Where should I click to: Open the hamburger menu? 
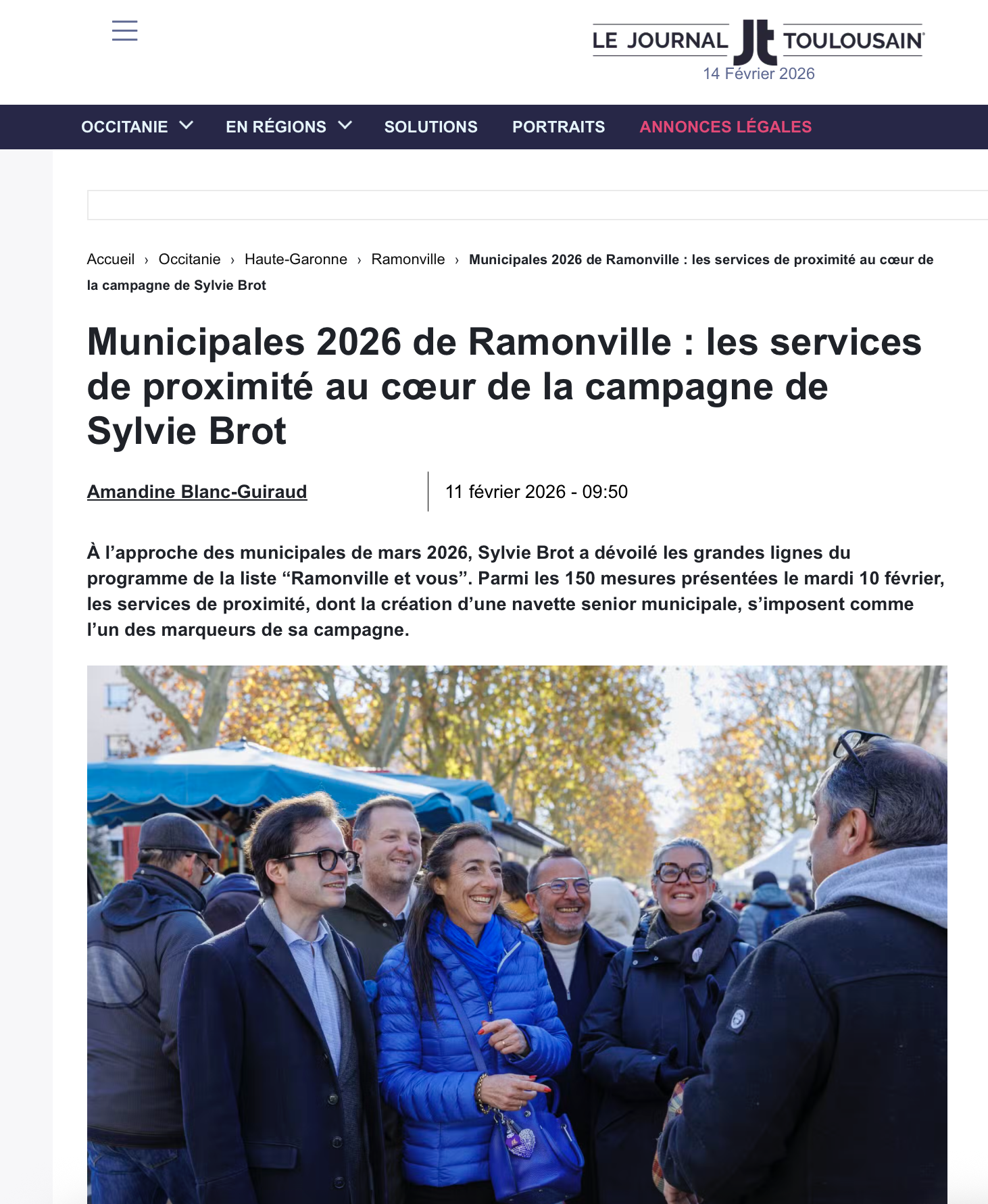point(125,31)
